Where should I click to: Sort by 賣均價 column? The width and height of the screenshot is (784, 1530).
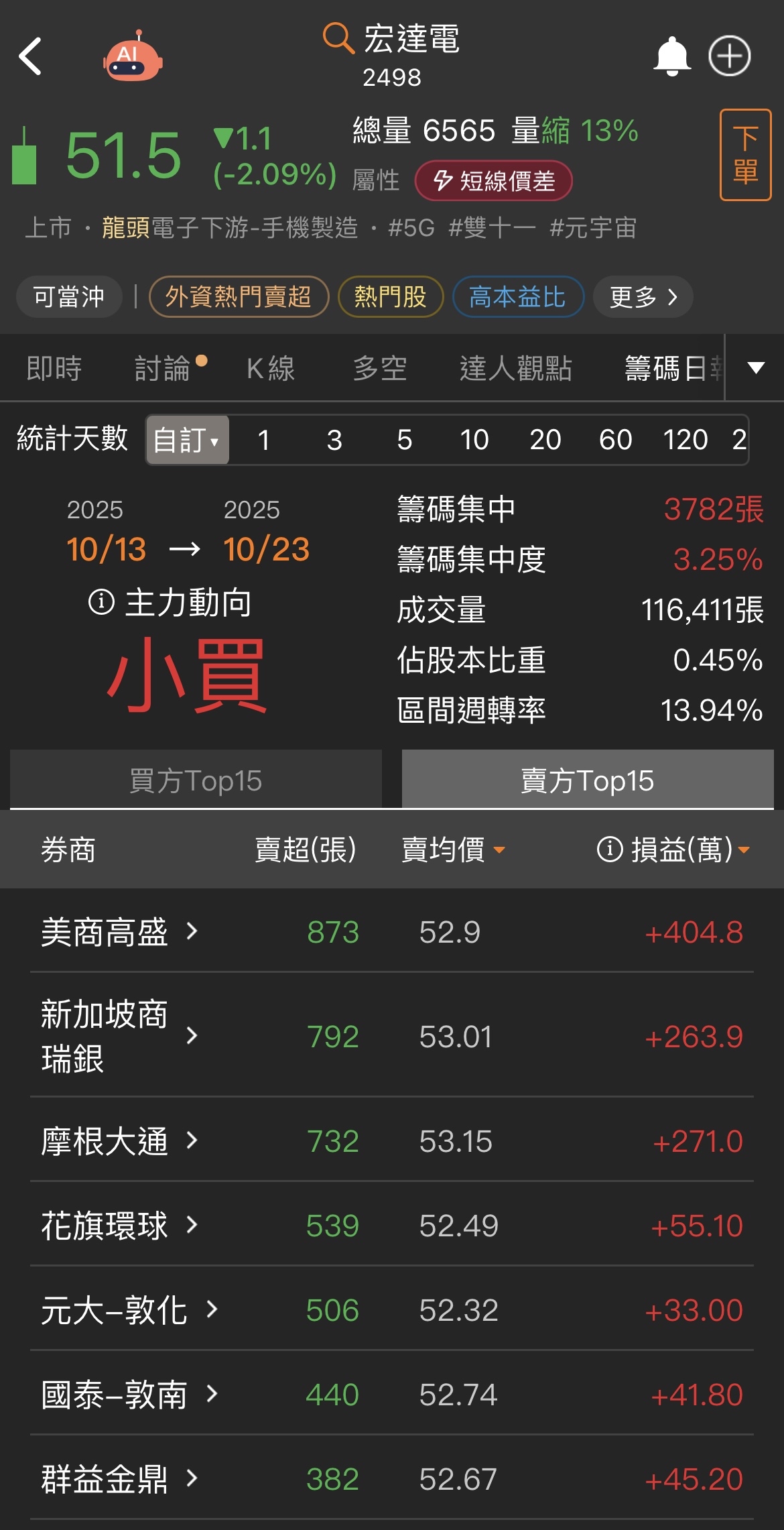coord(452,850)
